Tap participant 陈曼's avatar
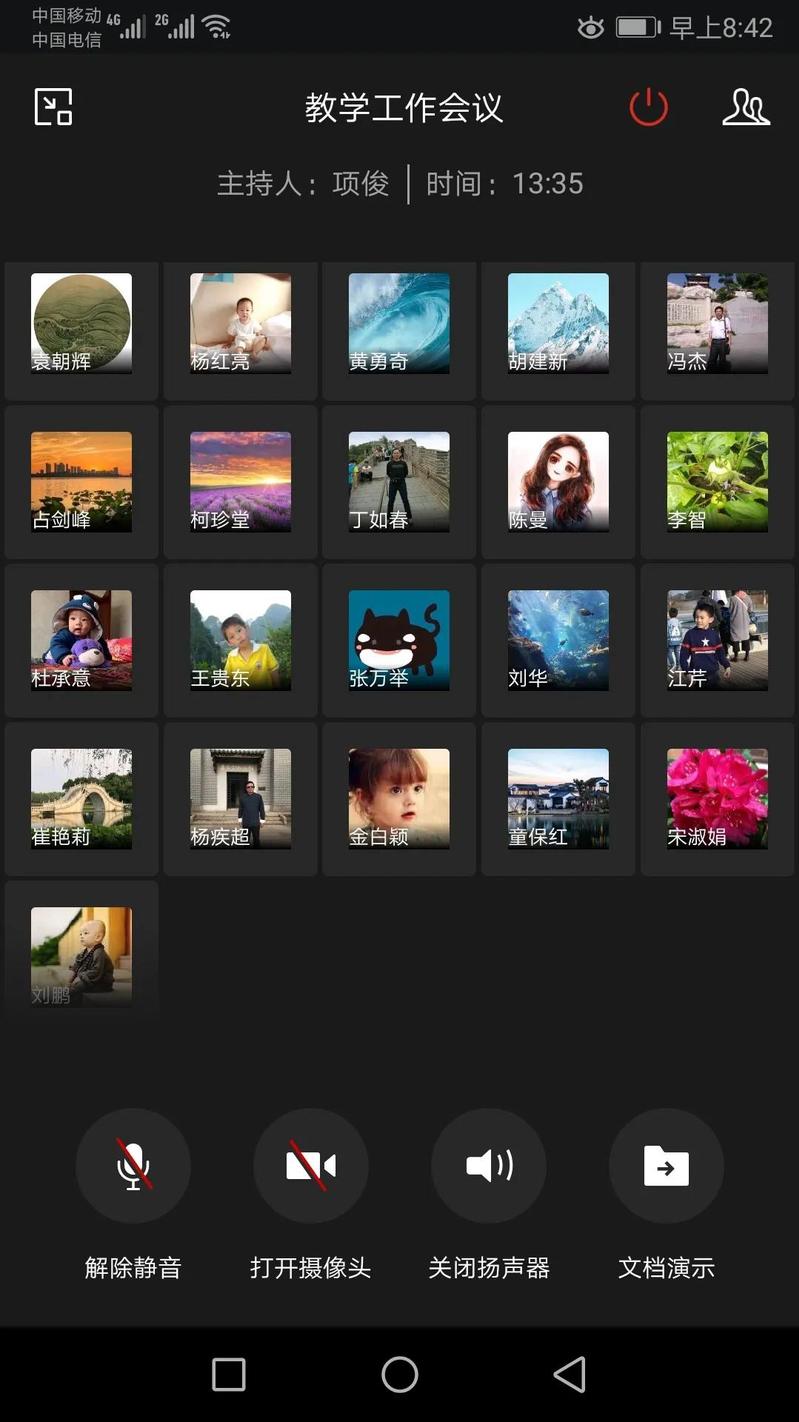The height and width of the screenshot is (1422, 799). (558, 481)
